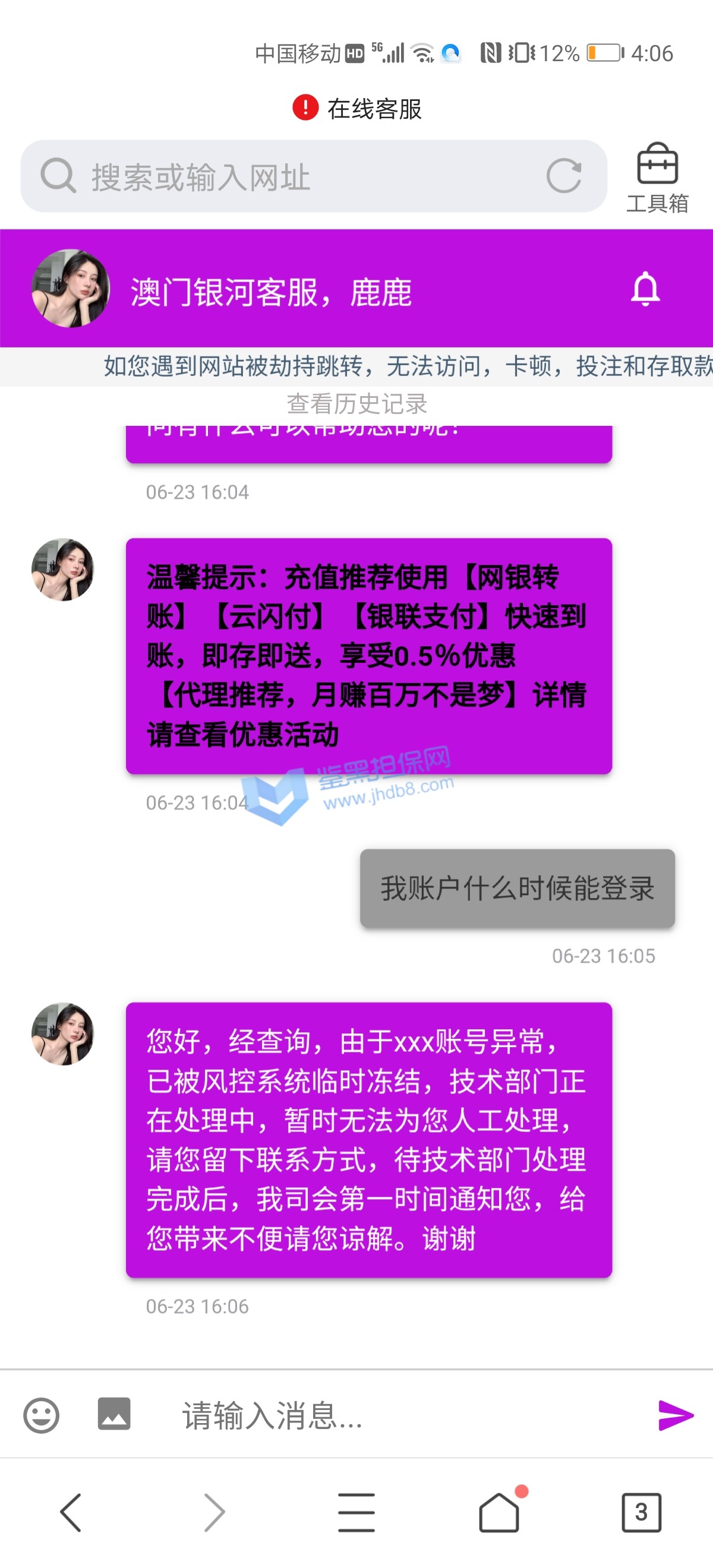Open the emoji picker
The width and height of the screenshot is (713, 1568).
tap(42, 1415)
